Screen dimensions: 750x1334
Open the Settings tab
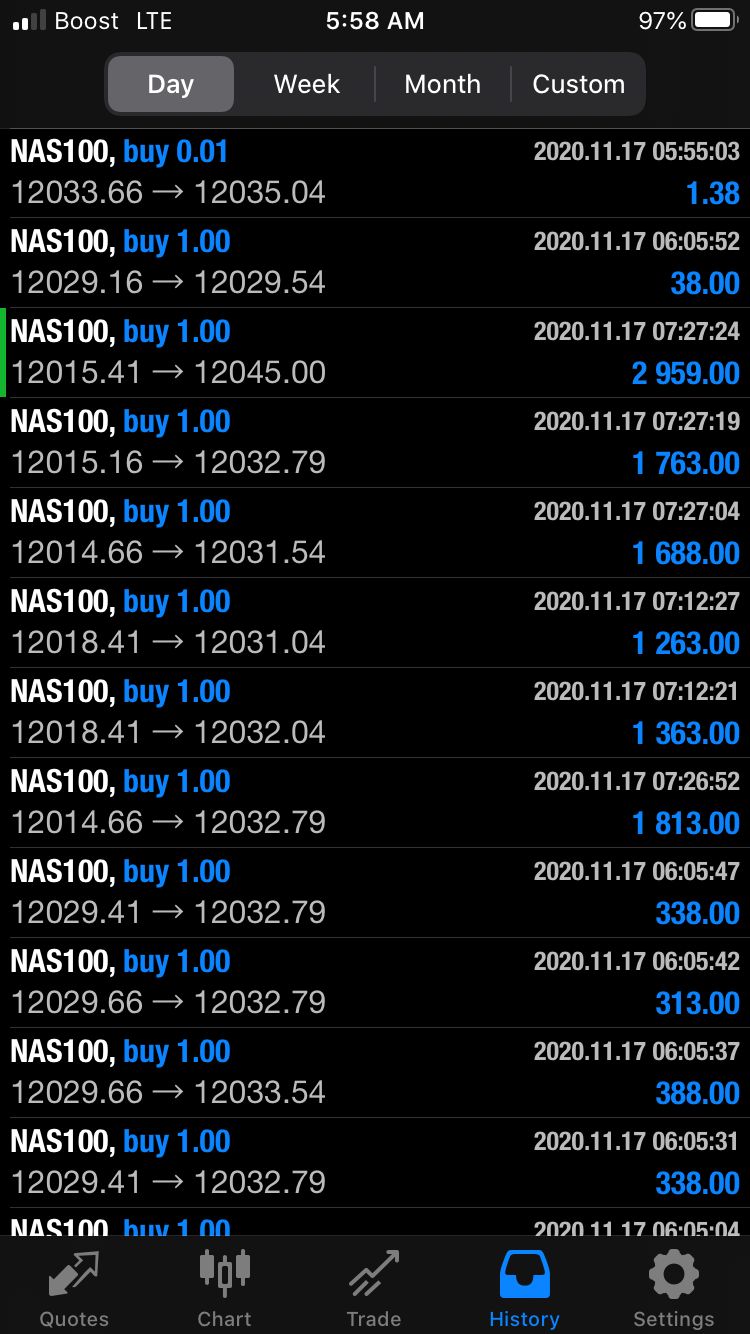pyautogui.click(x=674, y=1288)
